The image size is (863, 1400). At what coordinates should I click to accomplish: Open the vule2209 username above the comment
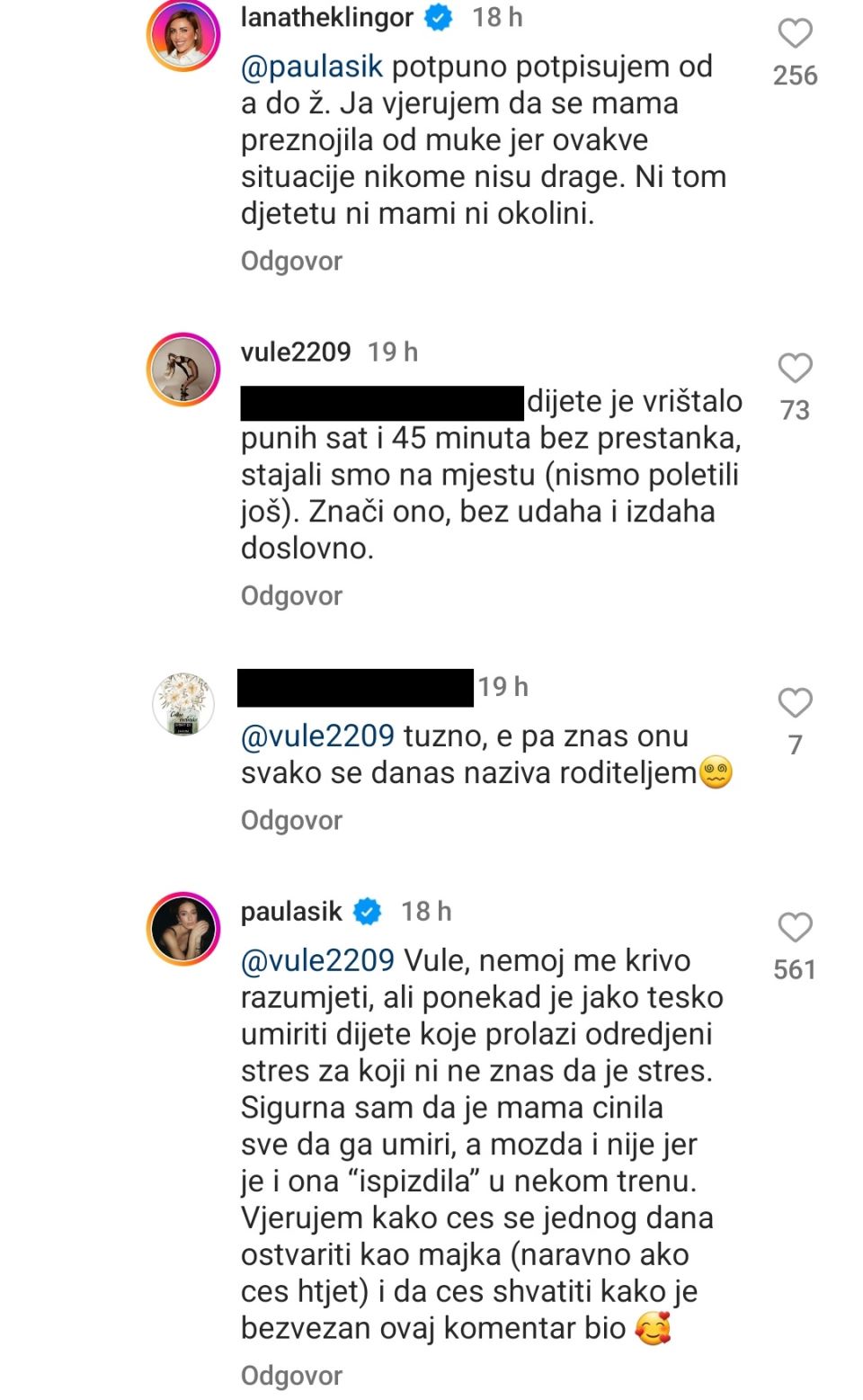click(x=295, y=352)
